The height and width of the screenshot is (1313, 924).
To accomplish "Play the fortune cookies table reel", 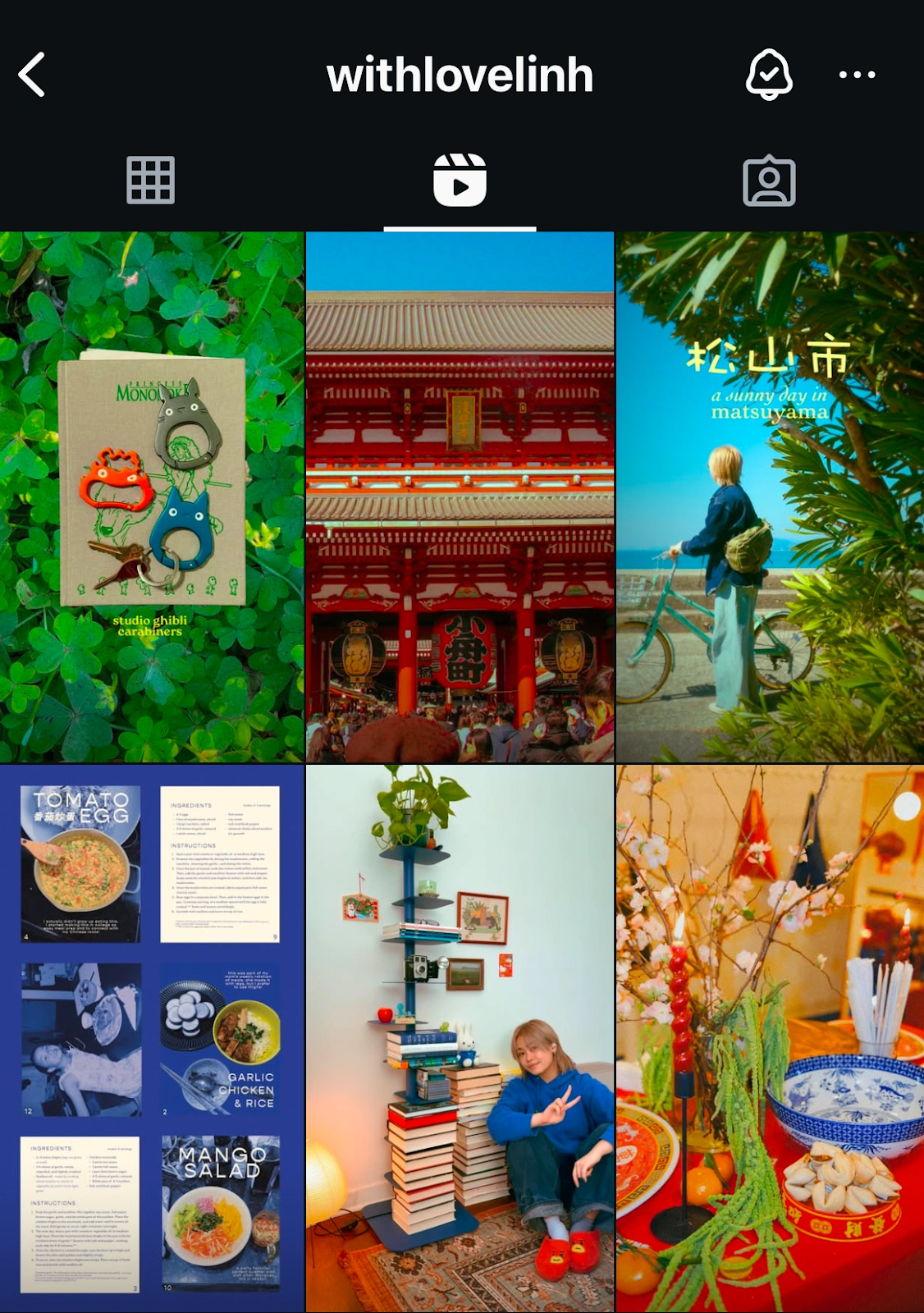I will click(x=770, y=1038).
